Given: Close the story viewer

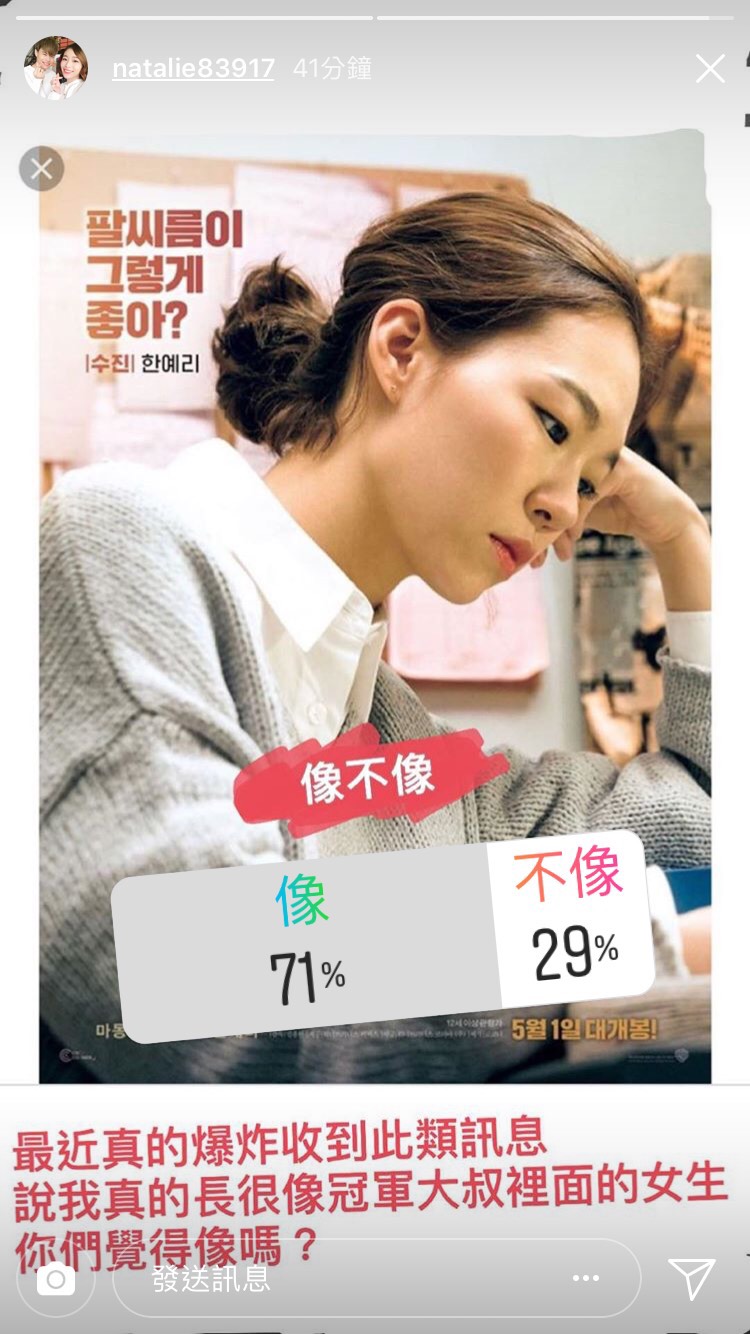Looking at the screenshot, I should tap(710, 69).
